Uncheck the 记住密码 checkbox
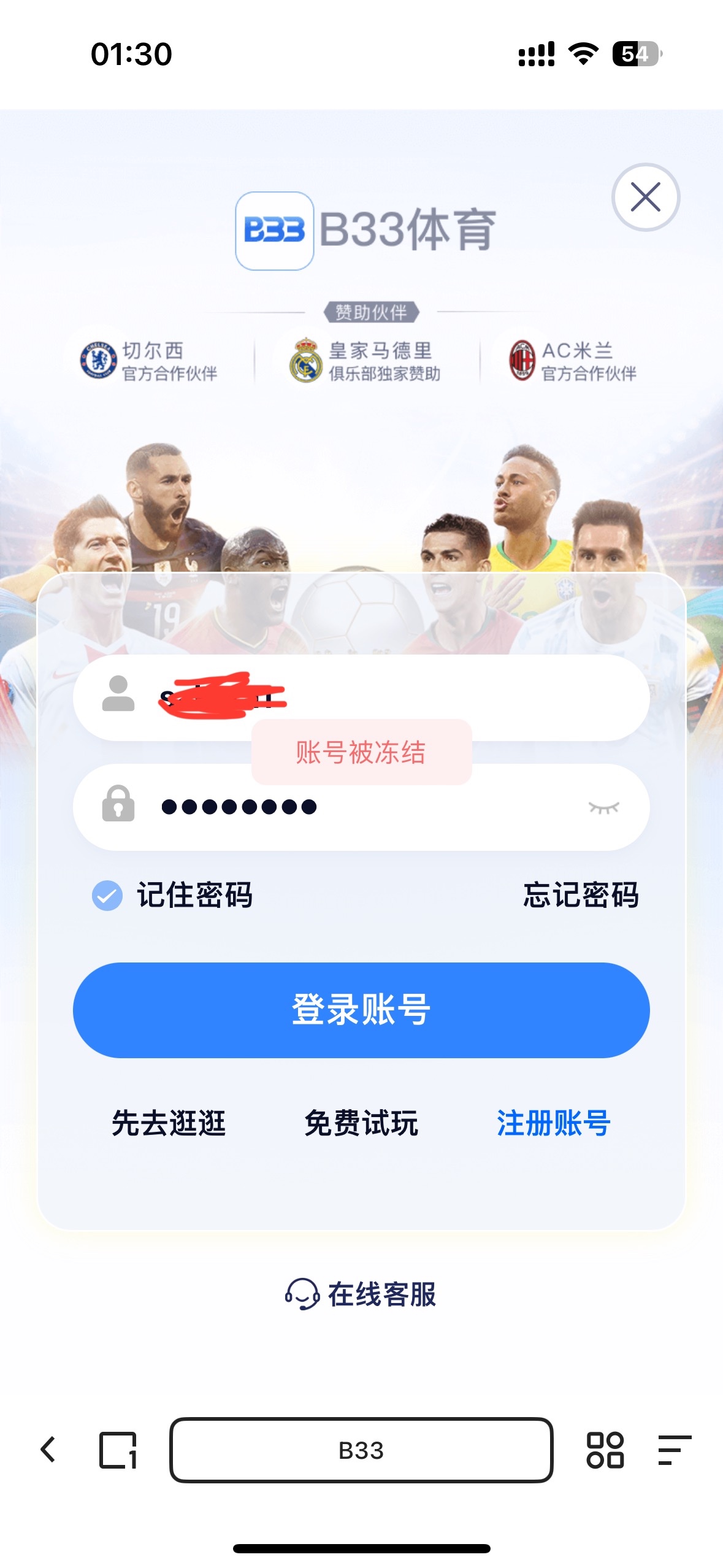The height and width of the screenshot is (1568, 723). [x=107, y=895]
